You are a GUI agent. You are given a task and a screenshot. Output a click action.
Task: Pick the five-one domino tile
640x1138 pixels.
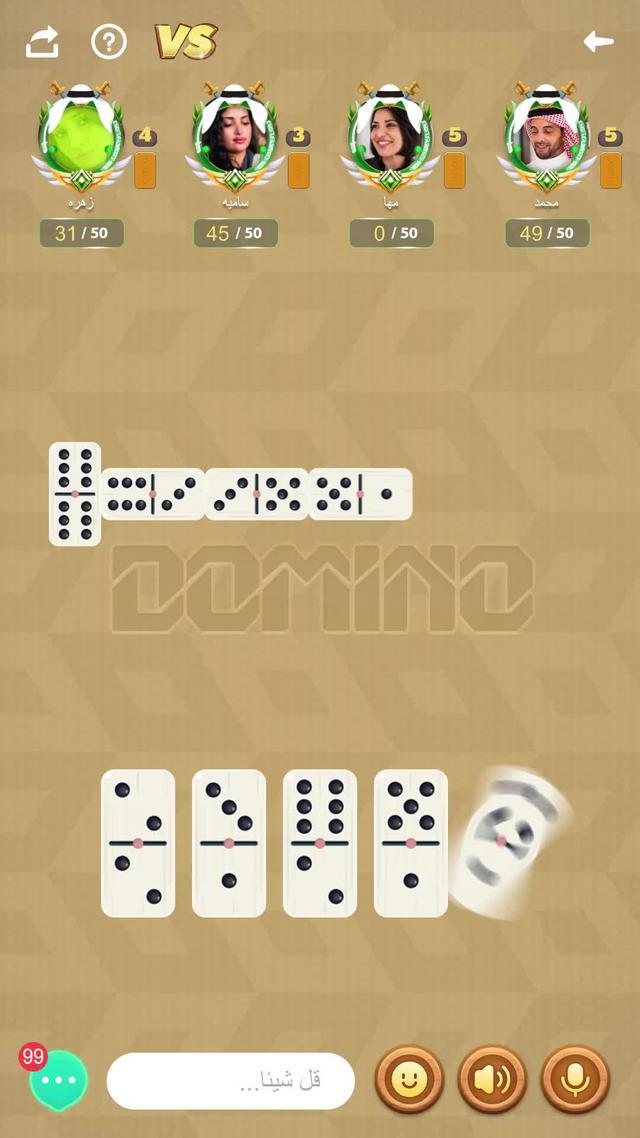(x=411, y=843)
